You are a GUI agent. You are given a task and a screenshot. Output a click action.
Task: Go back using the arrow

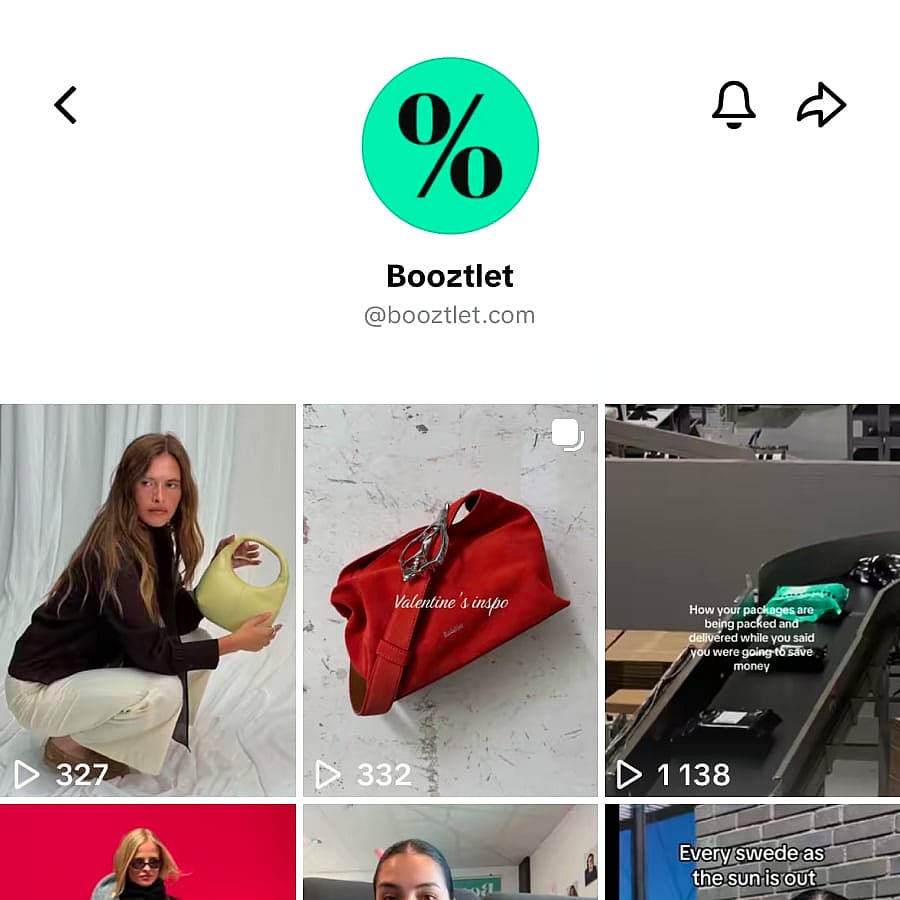[66, 105]
